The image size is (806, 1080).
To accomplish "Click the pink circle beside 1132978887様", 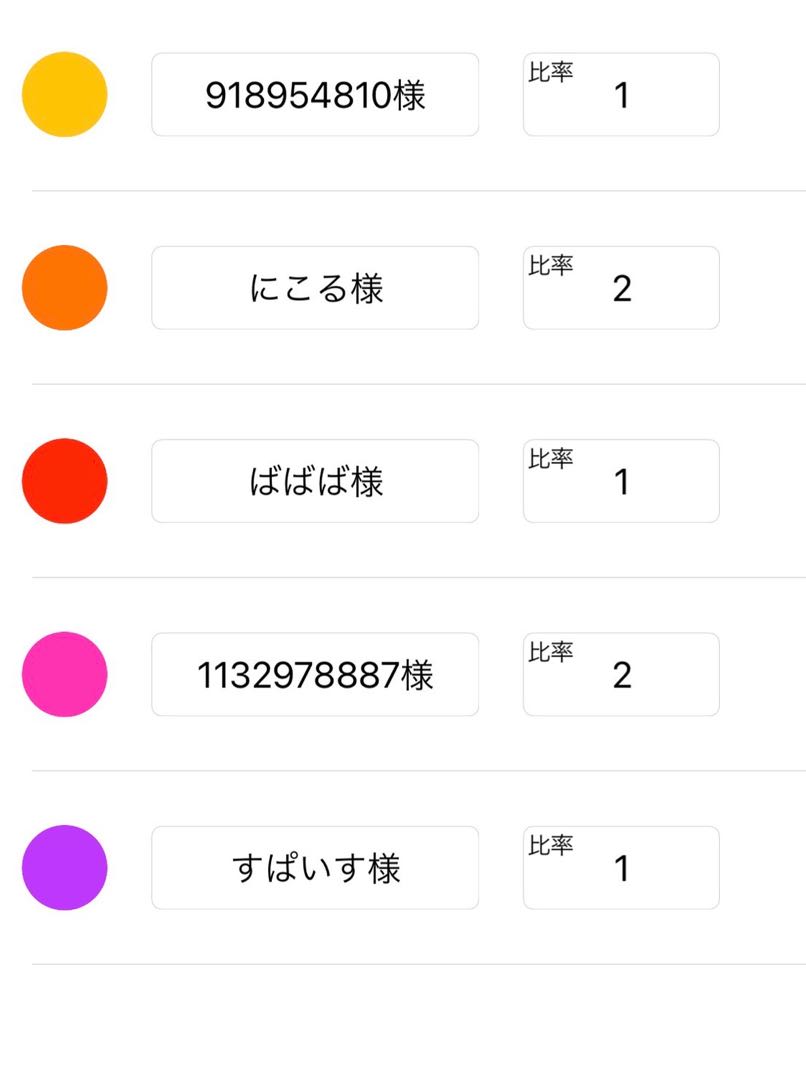I will [x=64, y=674].
